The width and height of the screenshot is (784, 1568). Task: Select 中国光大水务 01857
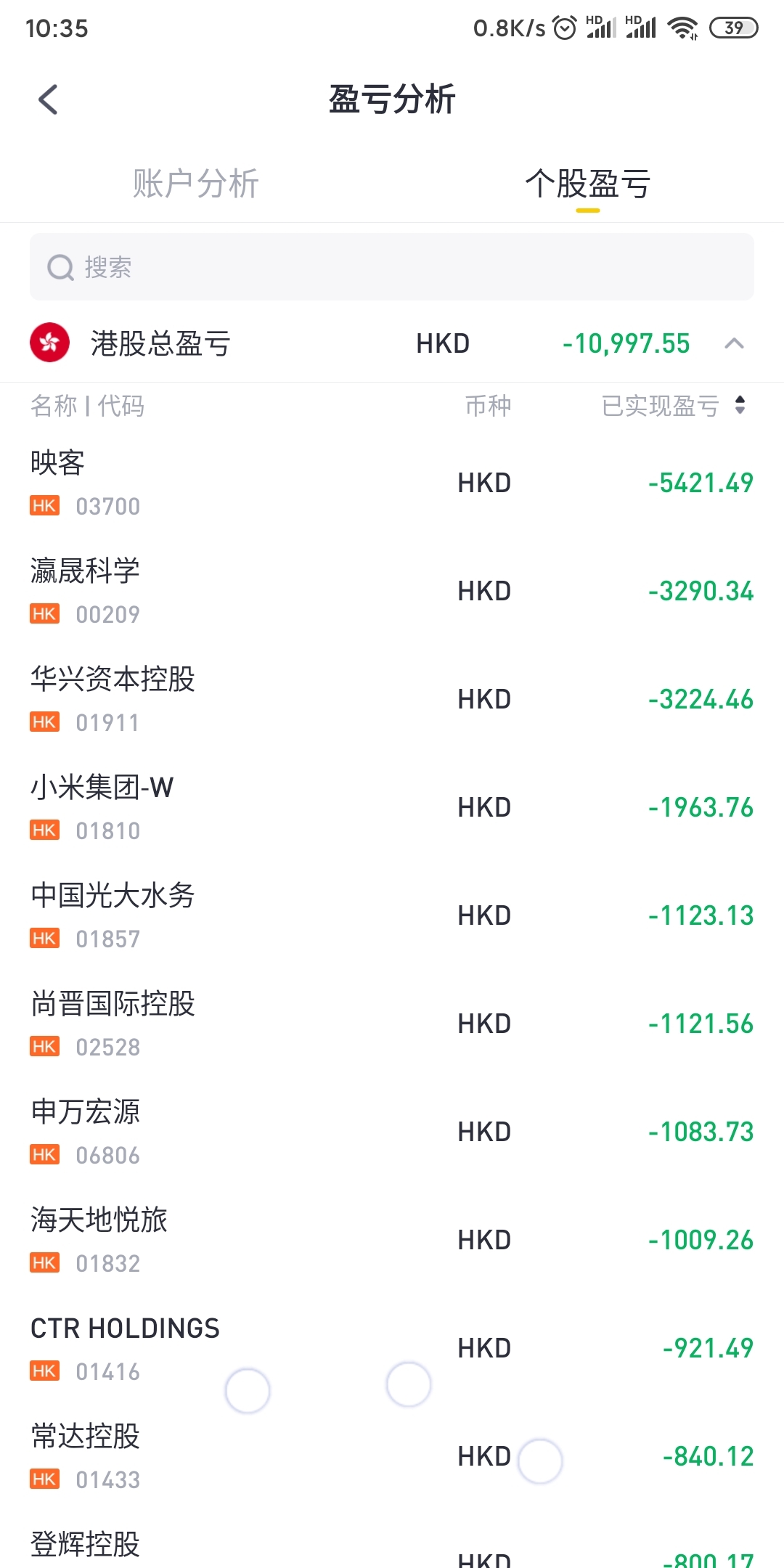click(x=392, y=916)
